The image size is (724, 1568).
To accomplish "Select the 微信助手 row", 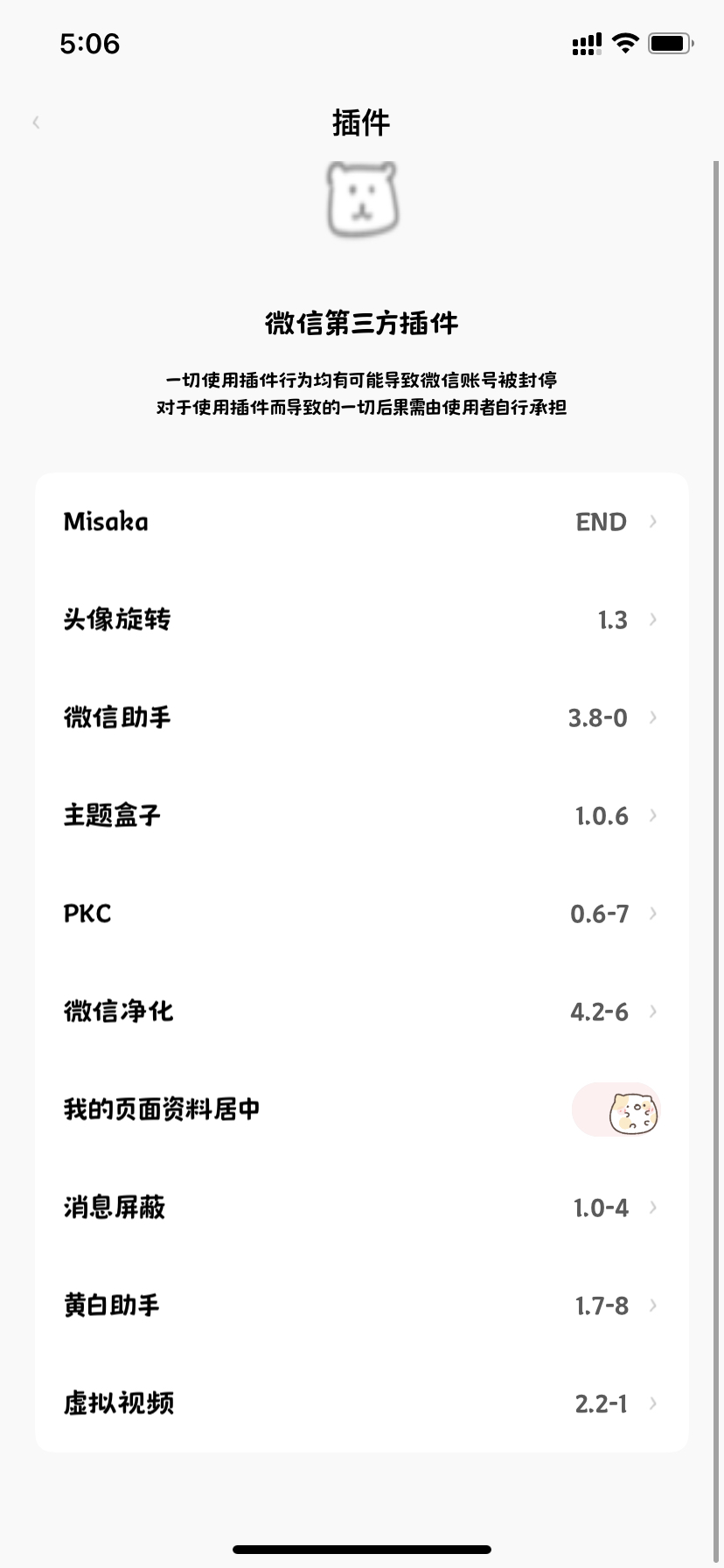I will (361, 718).
